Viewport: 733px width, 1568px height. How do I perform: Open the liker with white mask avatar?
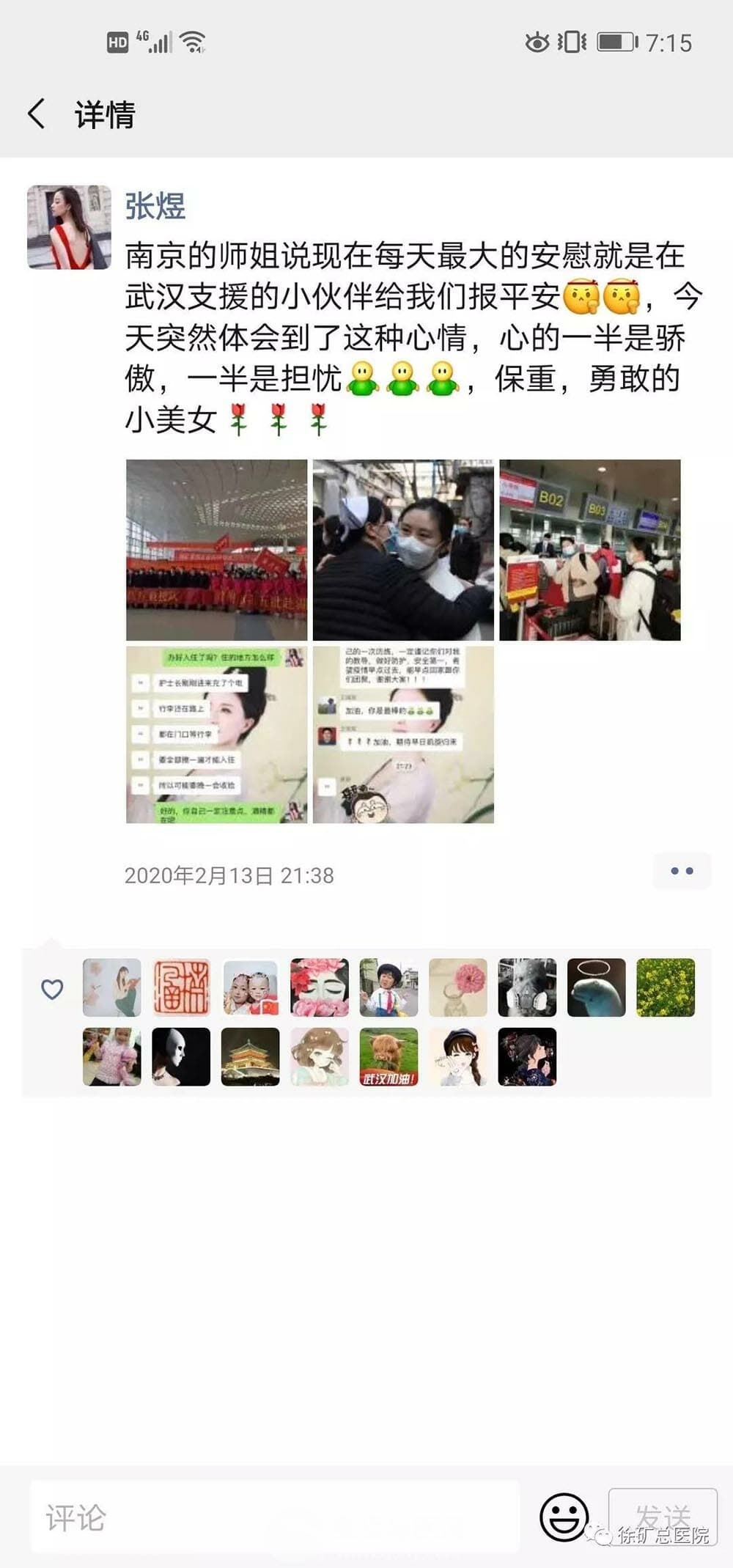(181, 1056)
